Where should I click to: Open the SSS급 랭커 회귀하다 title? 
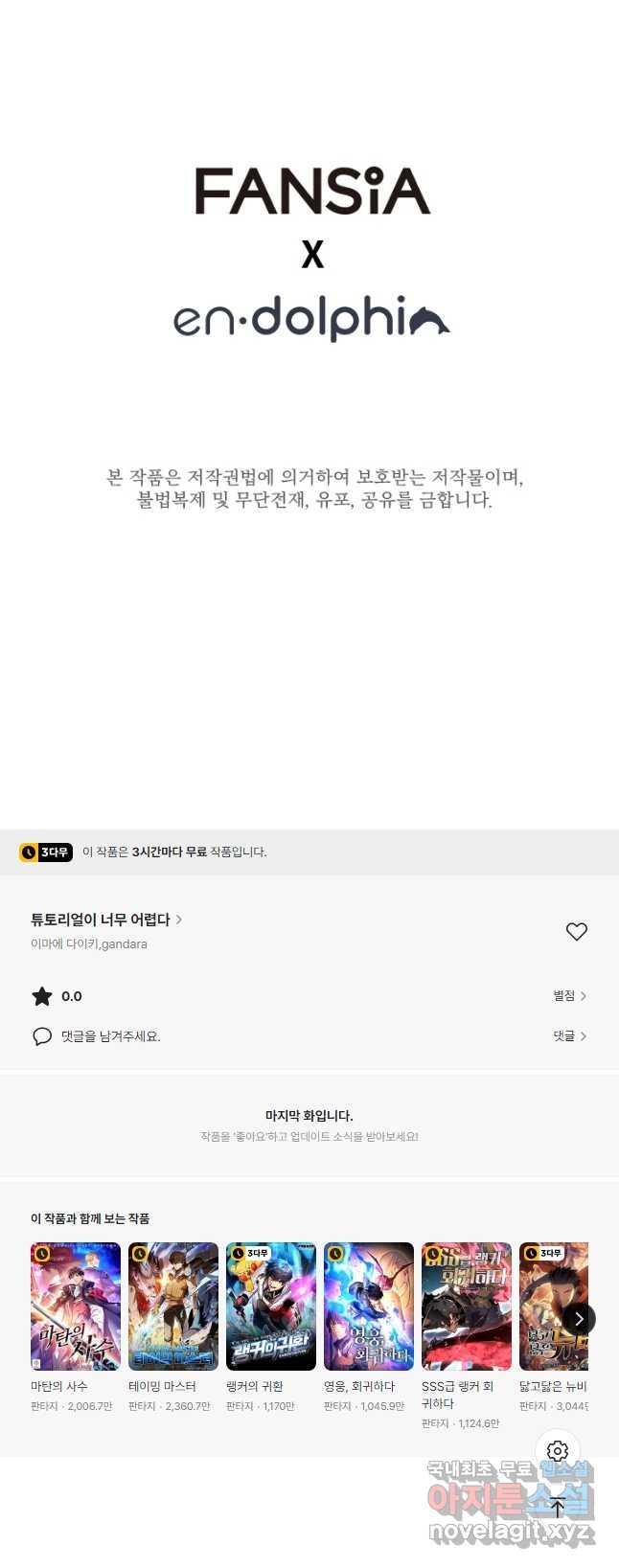(x=467, y=1307)
